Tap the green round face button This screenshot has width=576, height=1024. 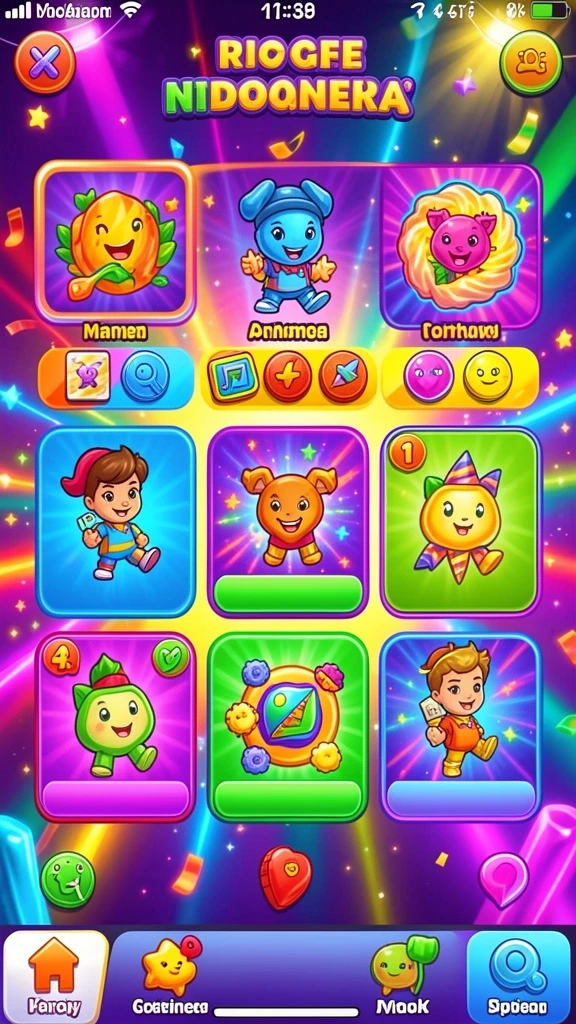pyautogui.click(x=68, y=879)
